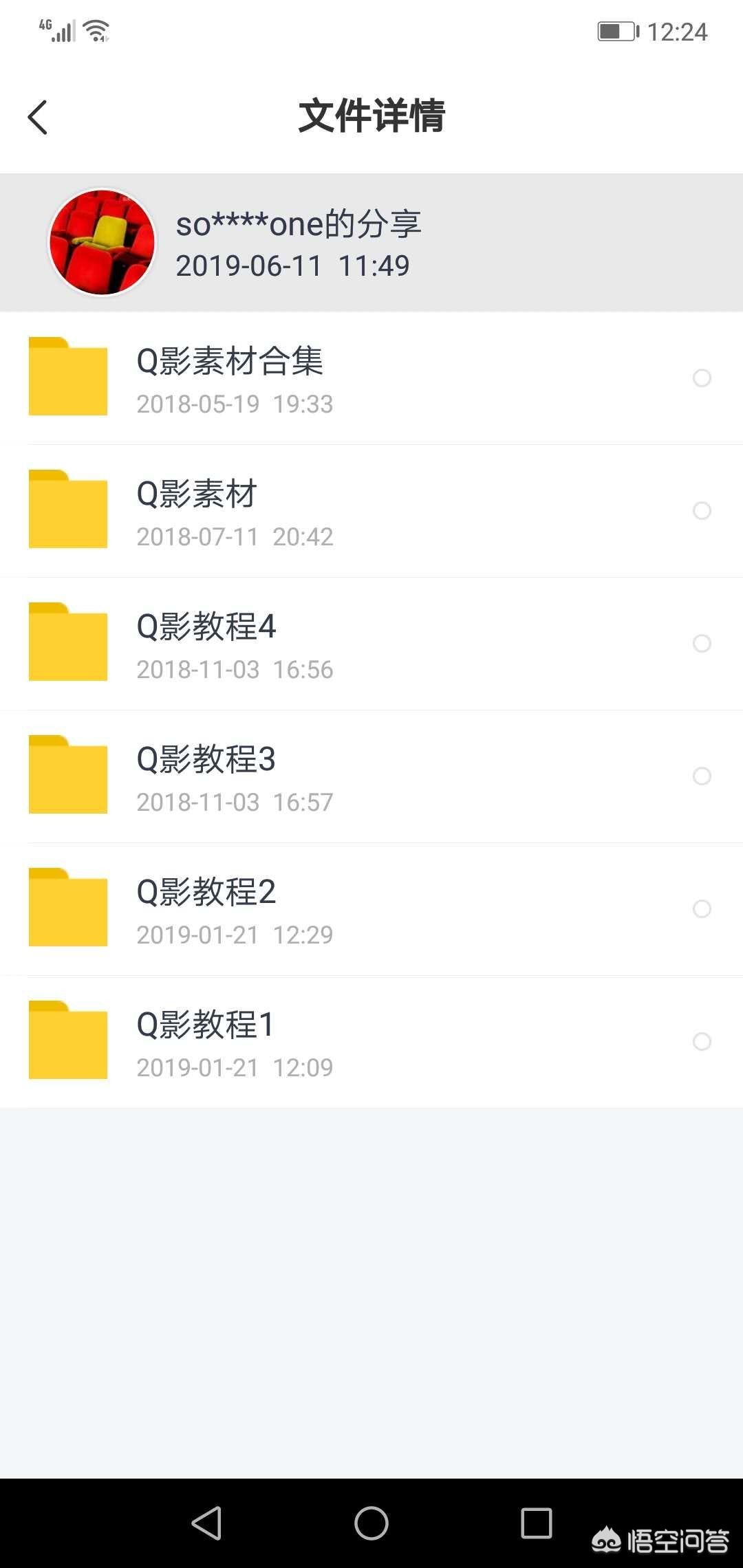
Task: Open the Q影素材合集 folder
Action: tap(371, 378)
